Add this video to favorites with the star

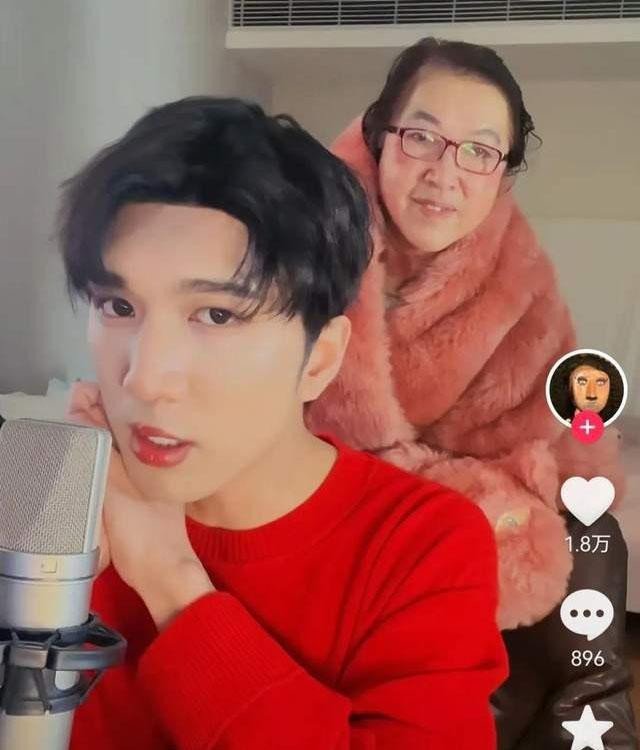click(x=587, y=728)
